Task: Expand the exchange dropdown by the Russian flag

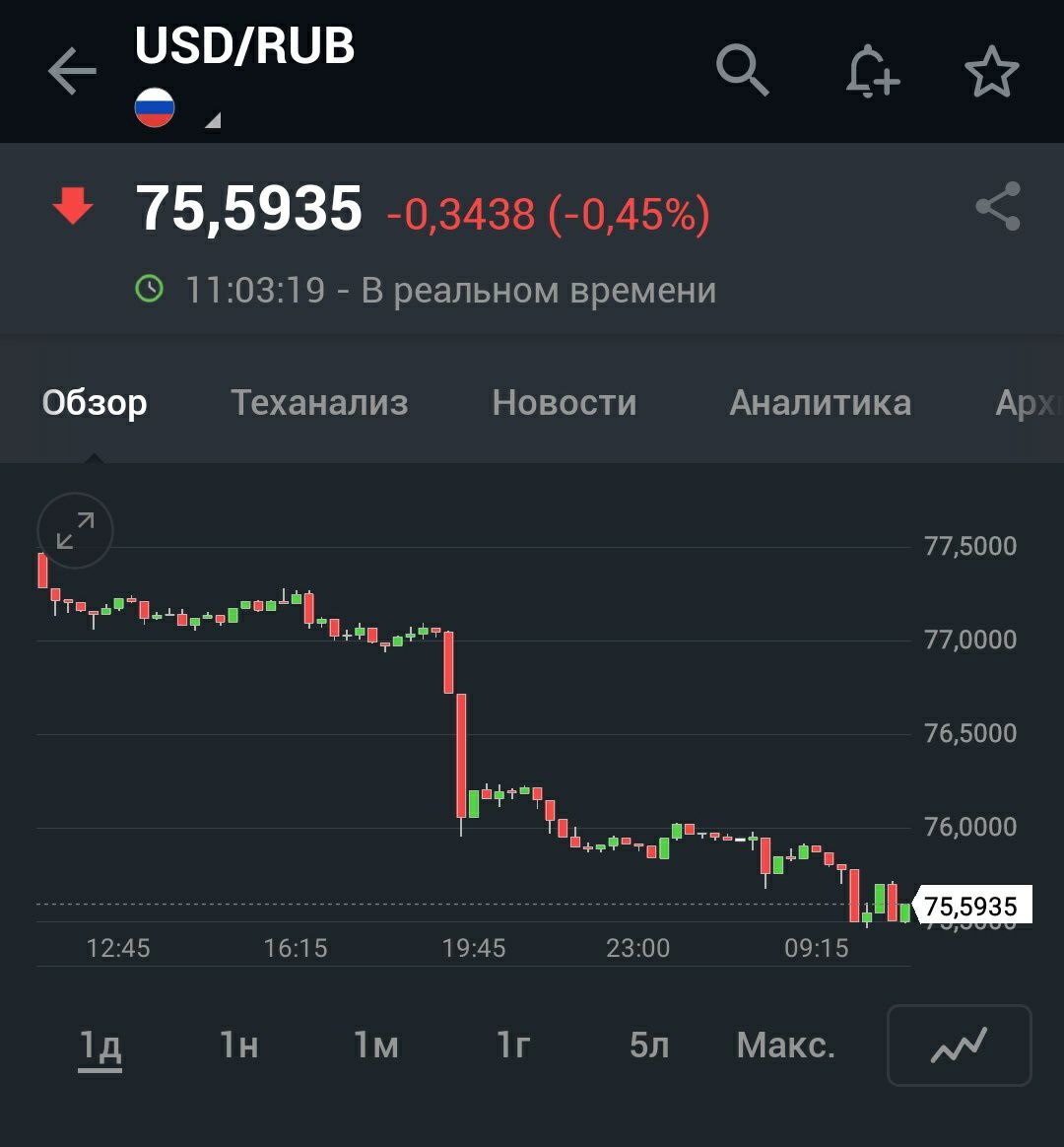Action: tap(212, 121)
